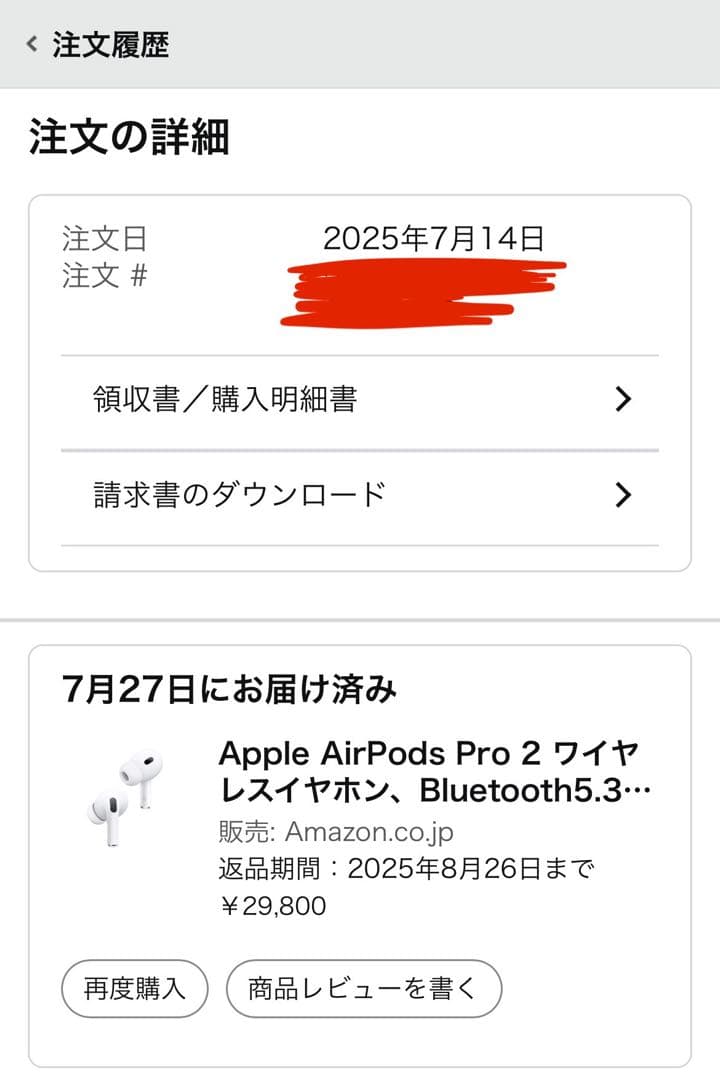The height and width of the screenshot is (1080, 720).
Task: Open the 領収書／購入明細書 chevron arrow
Action: 624,399
